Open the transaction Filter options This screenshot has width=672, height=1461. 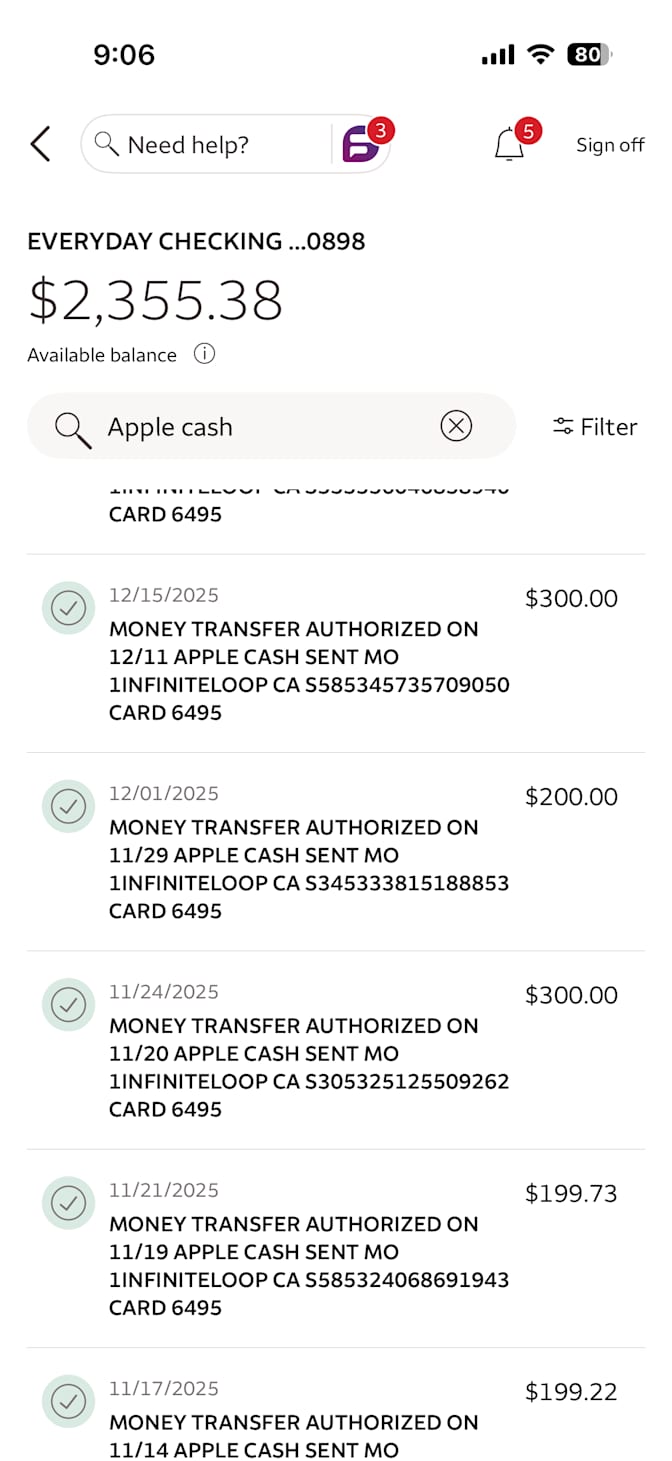(x=595, y=427)
